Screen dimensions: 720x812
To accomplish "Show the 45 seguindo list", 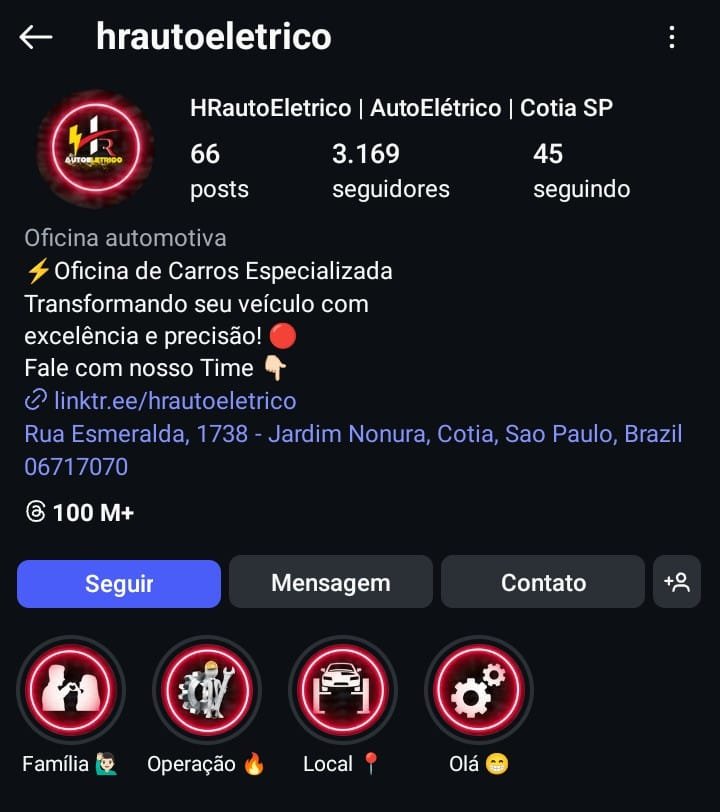I will [581, 170].
